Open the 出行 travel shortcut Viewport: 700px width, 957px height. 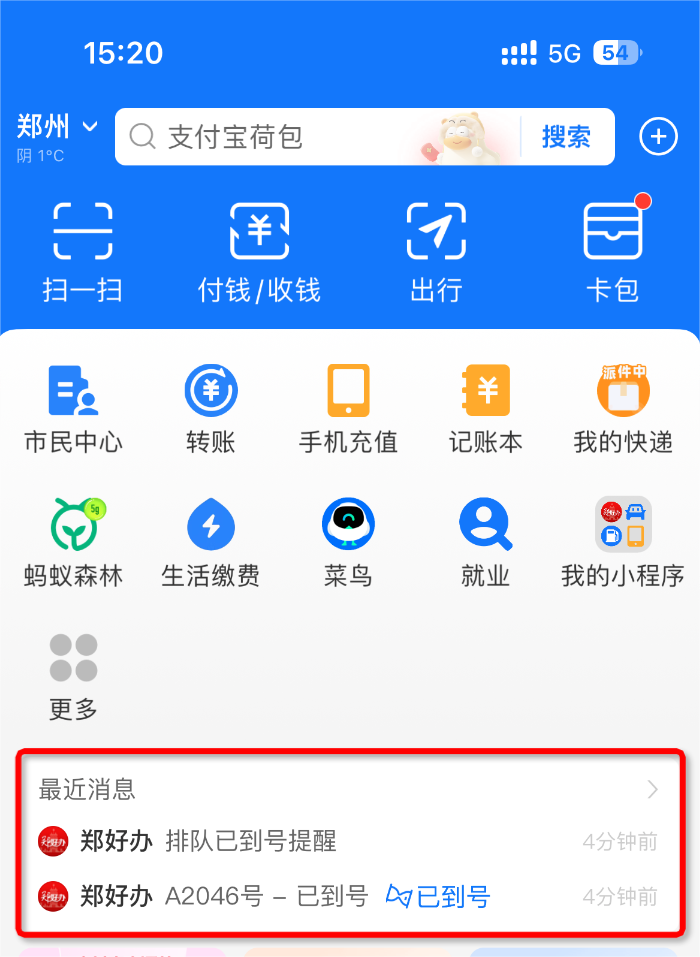436,250
